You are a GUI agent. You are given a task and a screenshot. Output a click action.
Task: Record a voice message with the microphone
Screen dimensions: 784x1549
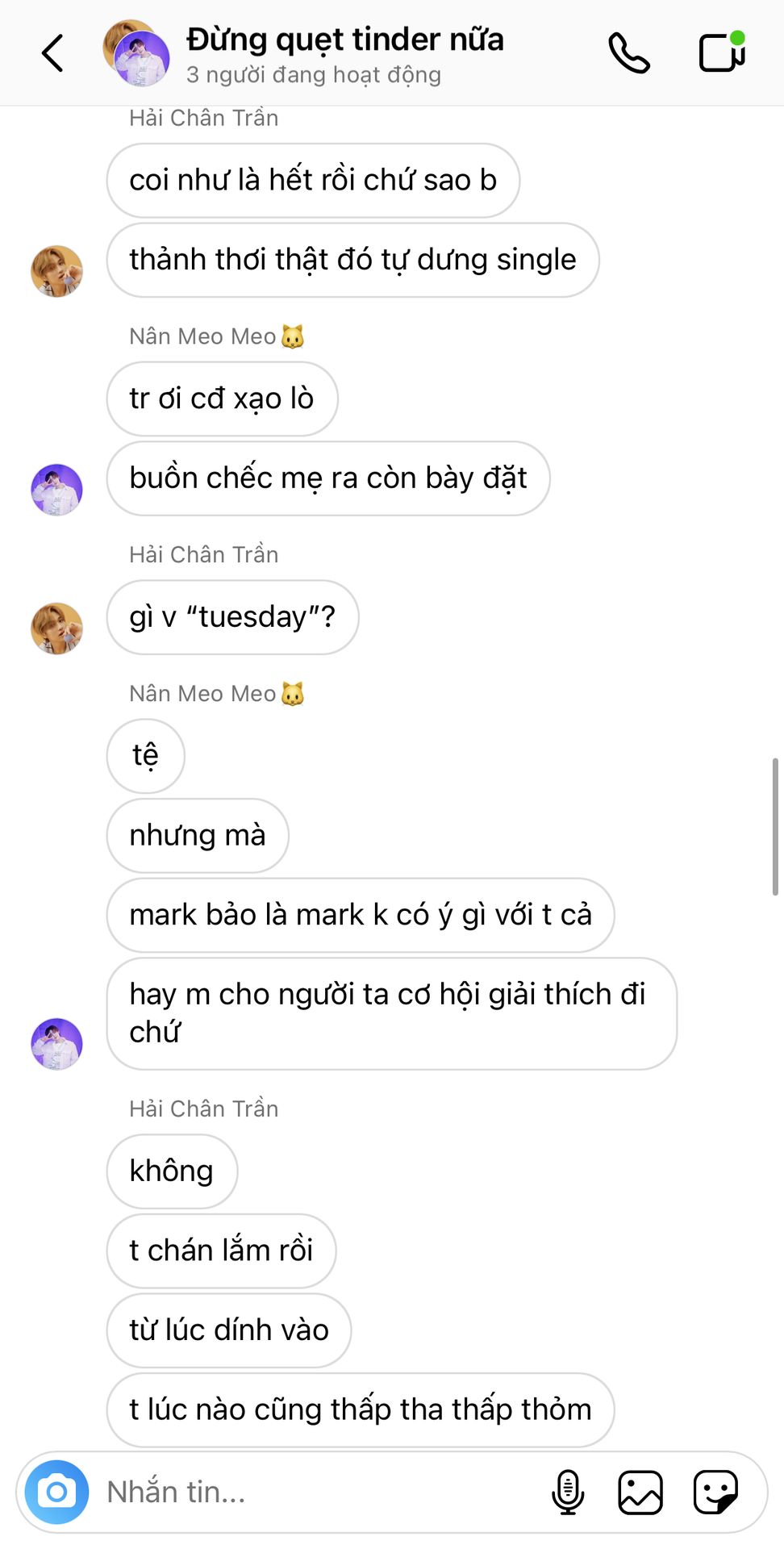pyautogui.click(x=568, y=1492)
